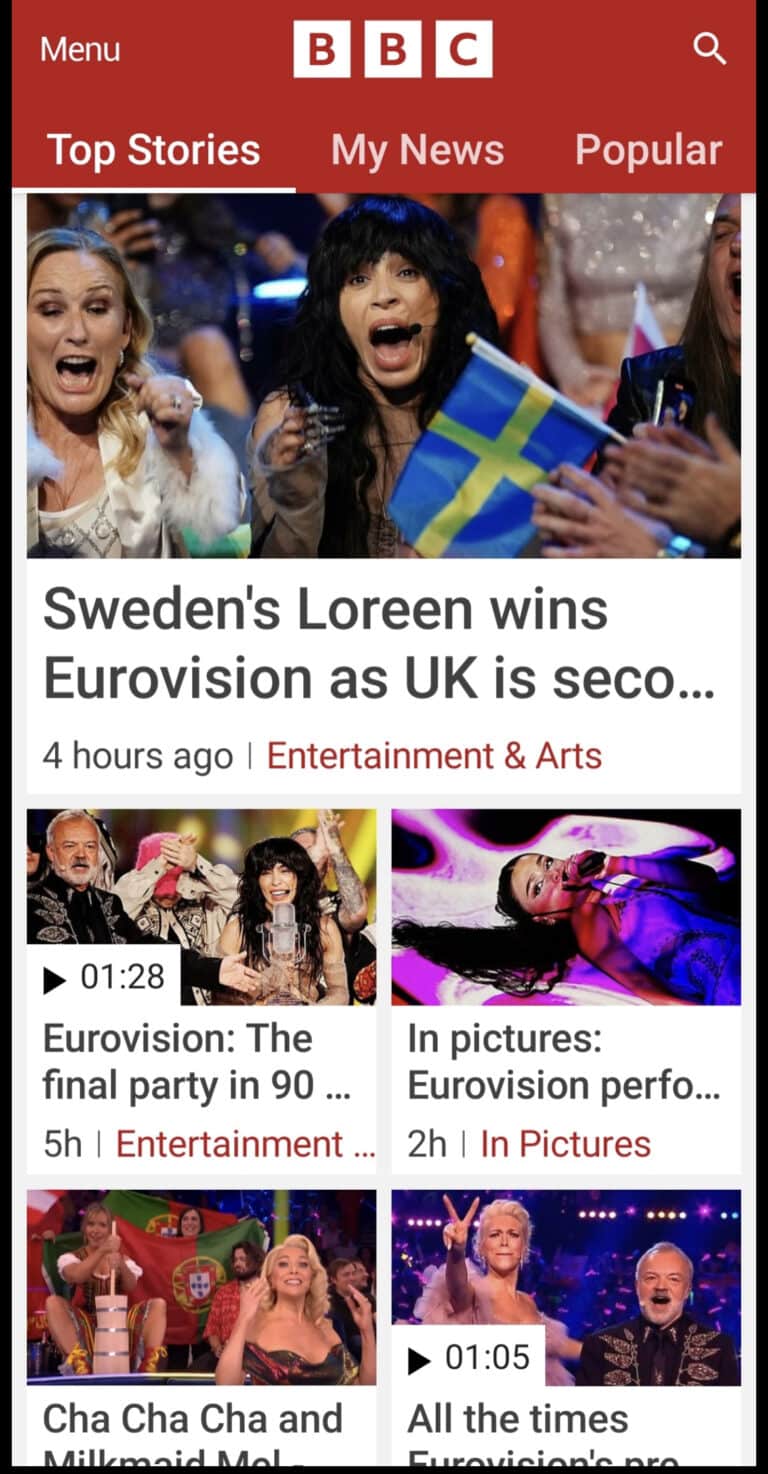
Task: Open the Entertainment & Arts category link
Action: click(x=432, y=755)
